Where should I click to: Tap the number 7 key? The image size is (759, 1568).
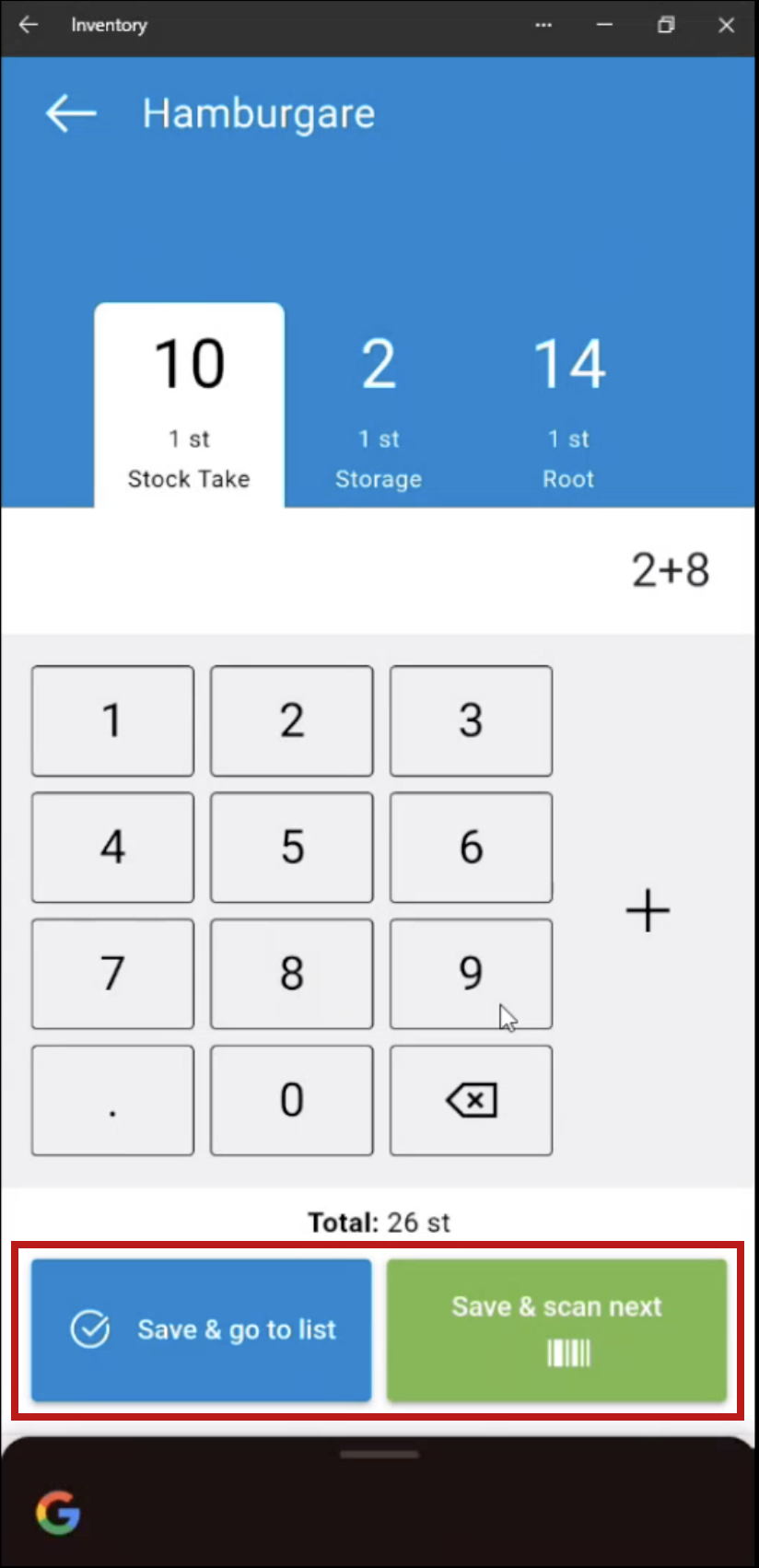[112, 974]
